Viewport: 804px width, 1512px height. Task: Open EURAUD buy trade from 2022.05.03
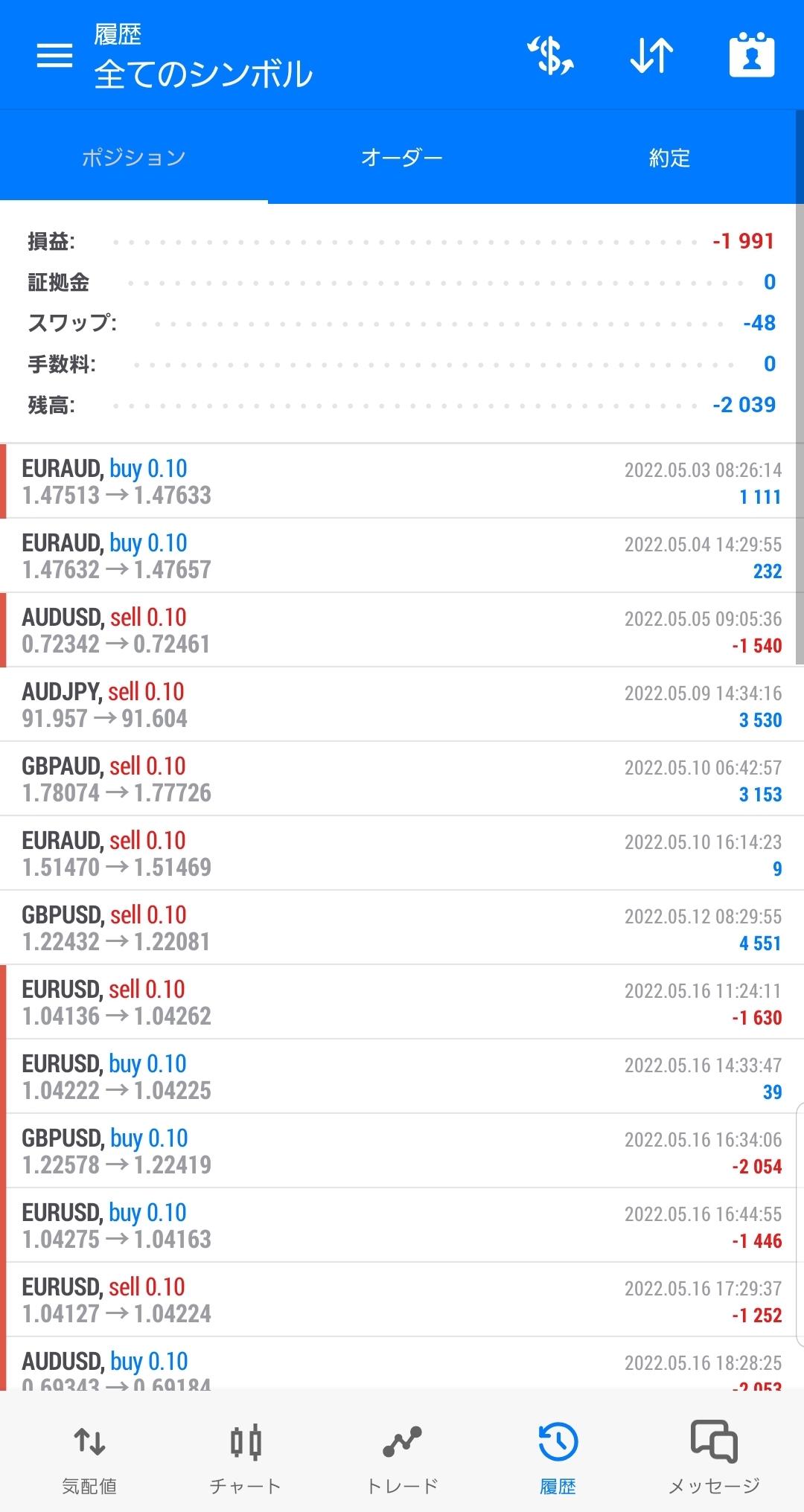tap(402, 481)
